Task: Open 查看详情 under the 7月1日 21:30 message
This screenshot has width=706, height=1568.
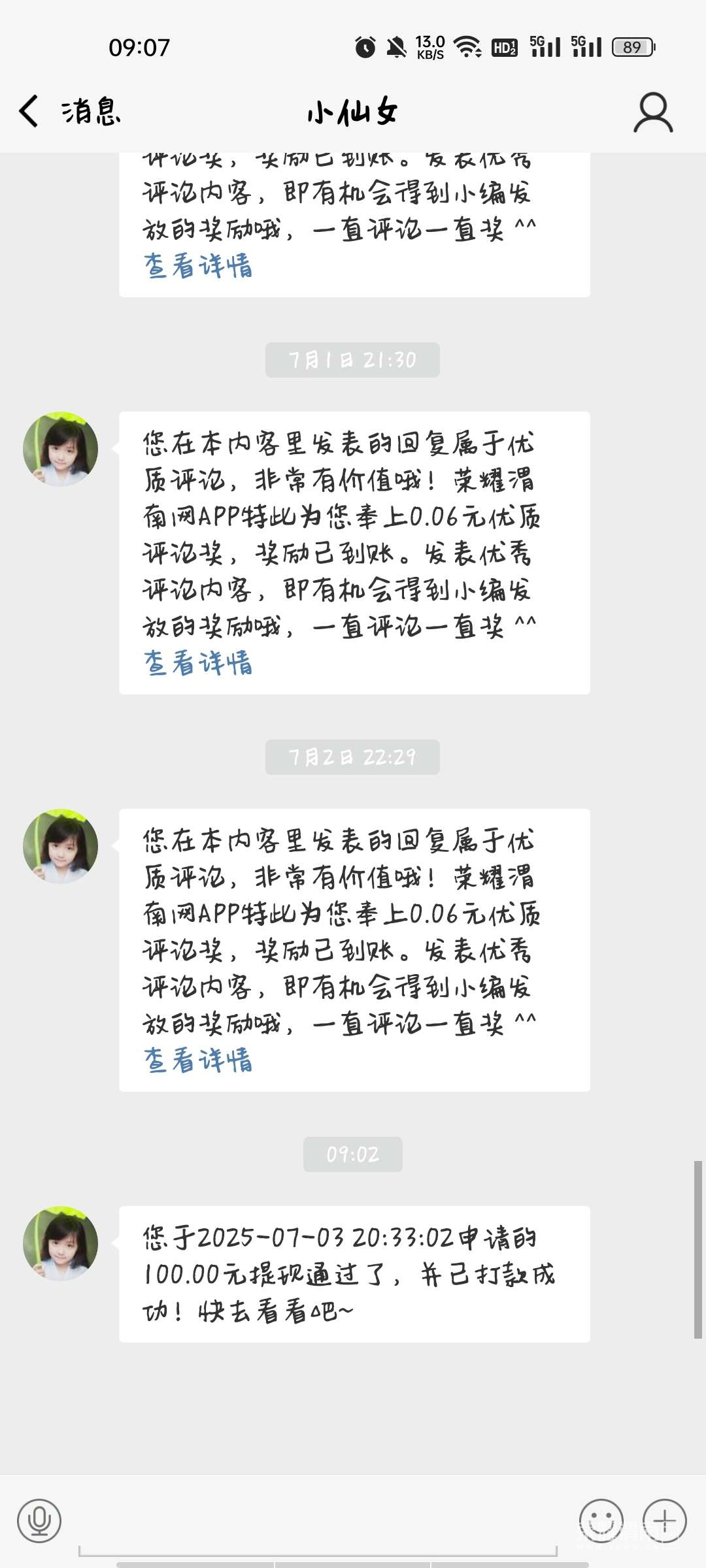Action: 198,663
